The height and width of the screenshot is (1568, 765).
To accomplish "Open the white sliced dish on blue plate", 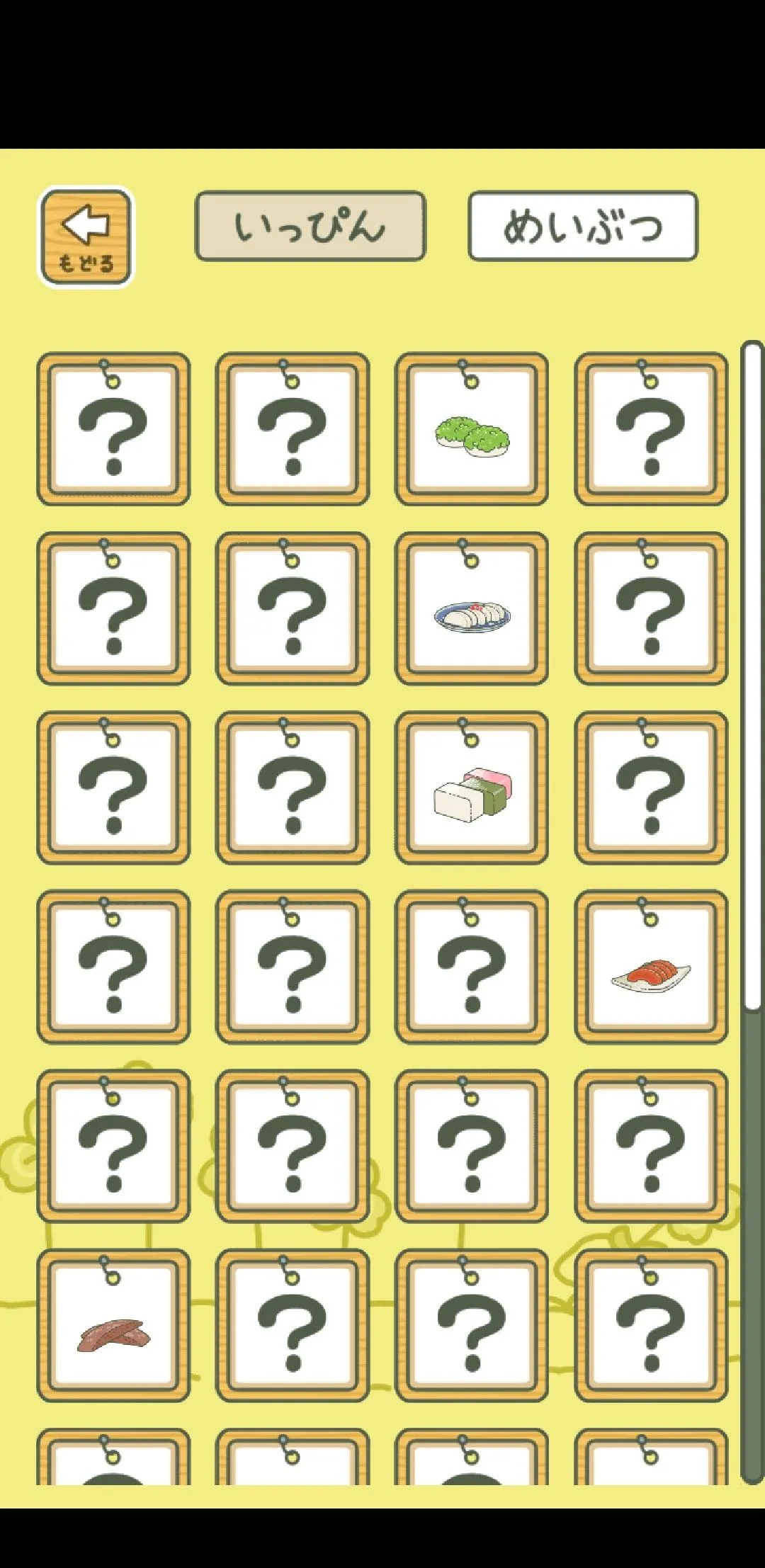I will [x=472, y=609].
